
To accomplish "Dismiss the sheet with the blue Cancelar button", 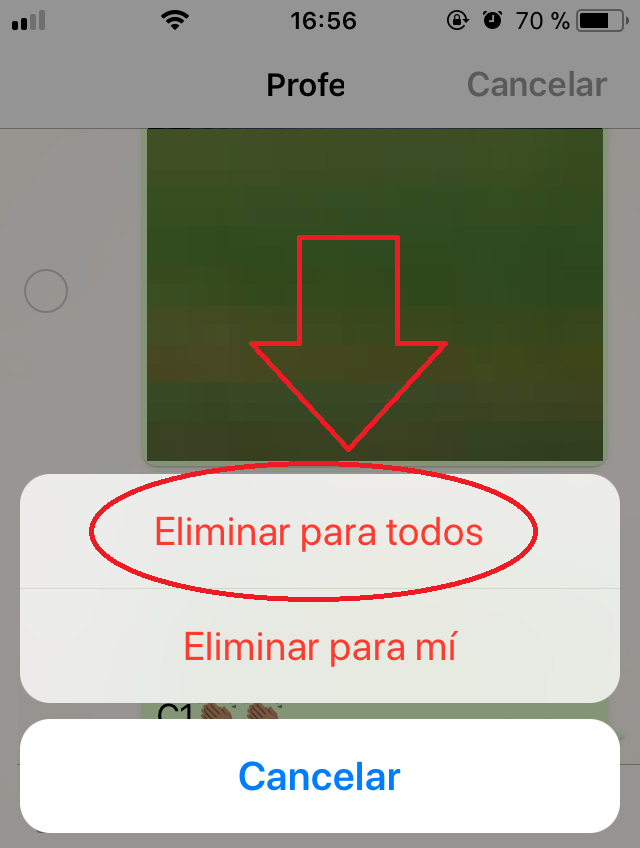I will click(319, 776).
